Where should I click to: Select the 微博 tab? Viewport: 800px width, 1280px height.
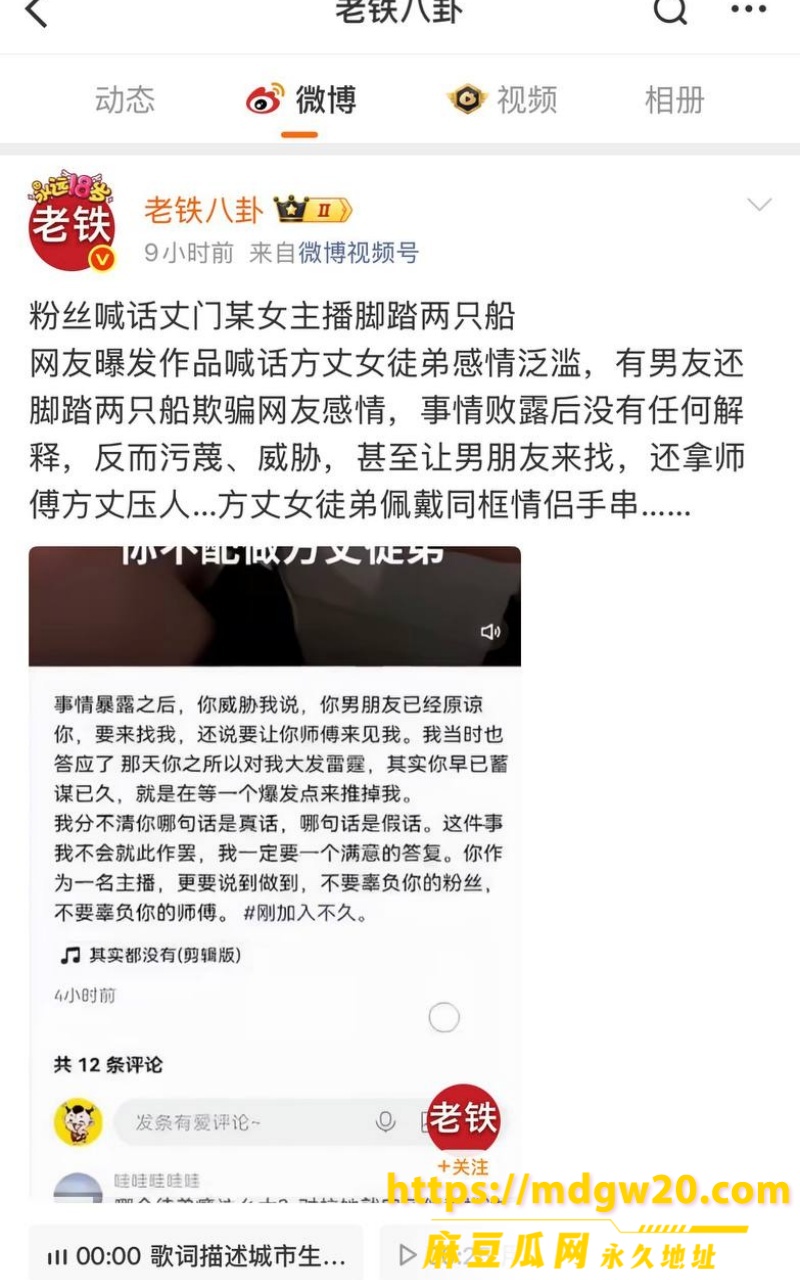coord(301,100)
